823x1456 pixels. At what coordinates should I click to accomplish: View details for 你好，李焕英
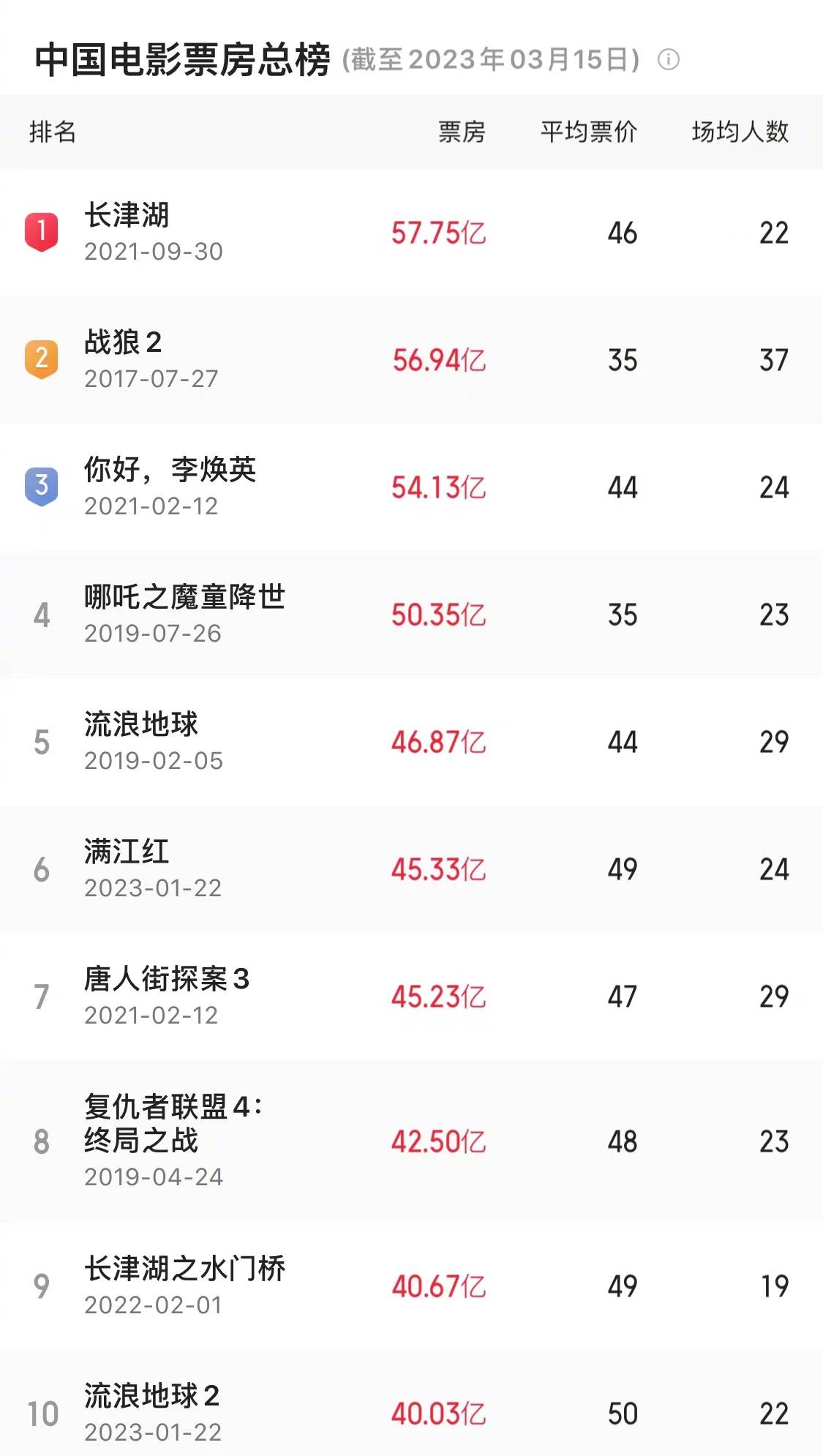pos(411,487)
